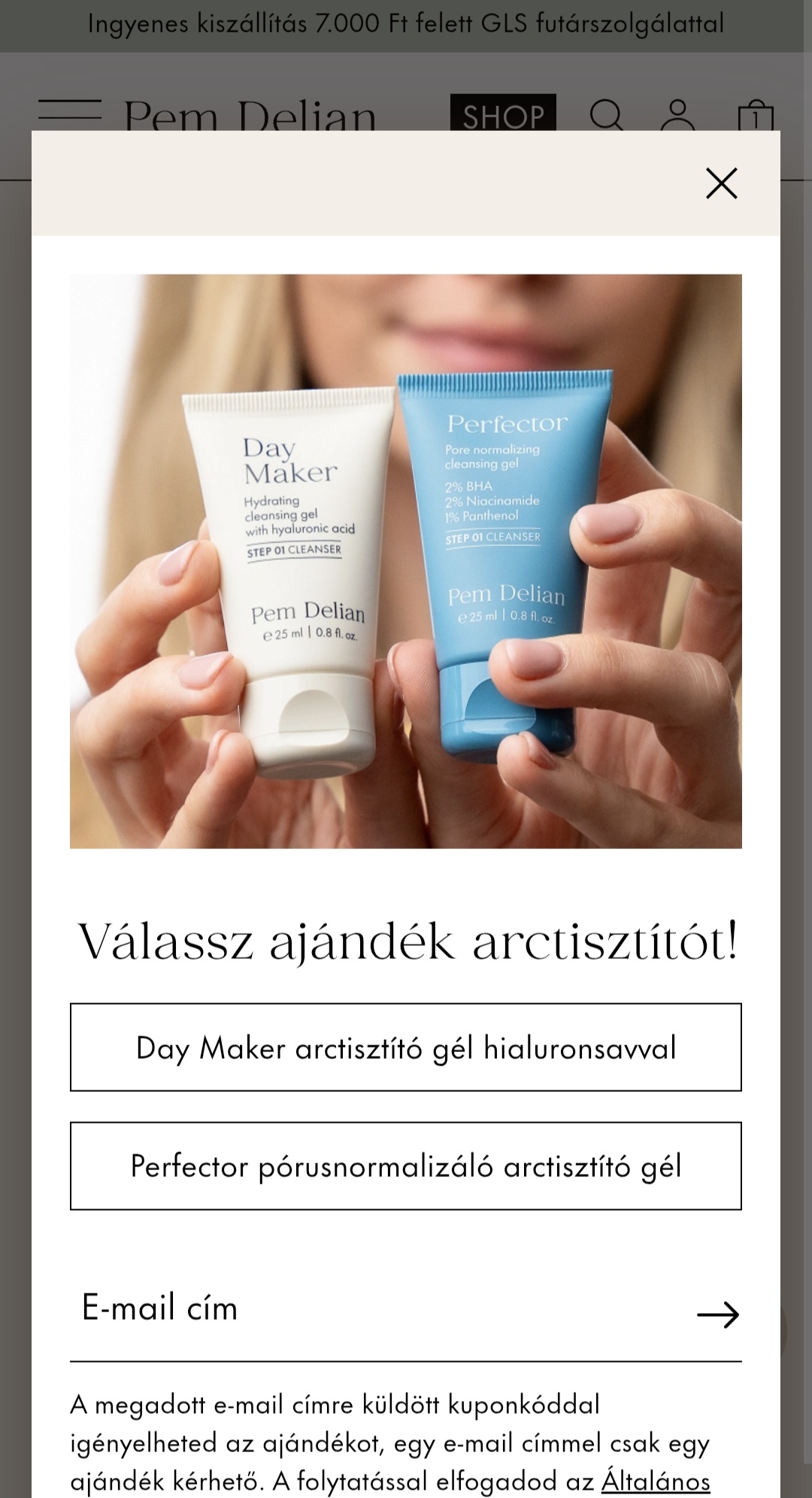Screen dimensions: 812x1498
Task: Choose Perfector pórusnormalizáló arctisztító gél
Action: tap(406, 1166)
